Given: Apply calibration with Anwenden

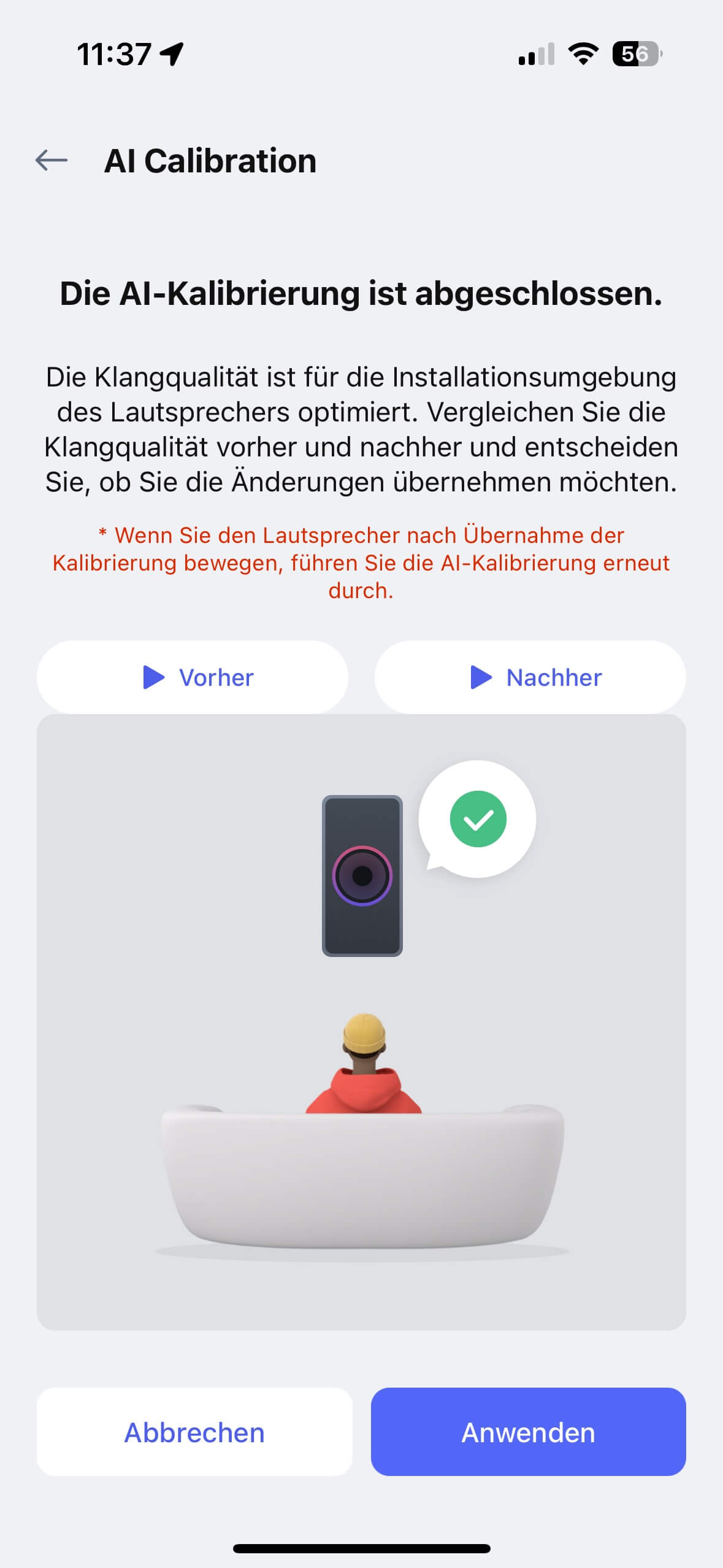Looking at the screenshot, I should pos(528,1432).
